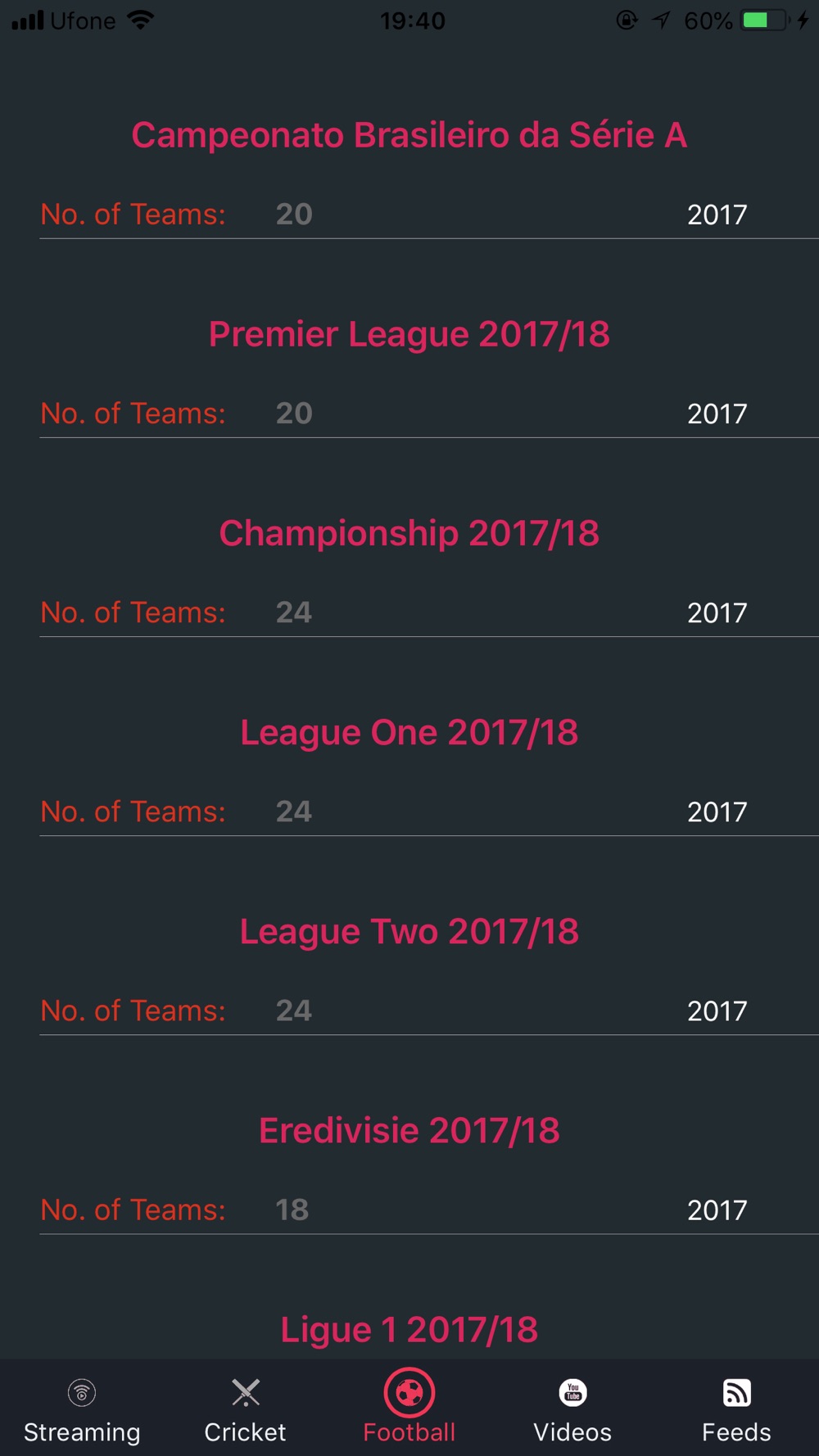Switch to the Streaming tab
The width and height of the screenshot is (819, 1456).
click(82, 1410)
